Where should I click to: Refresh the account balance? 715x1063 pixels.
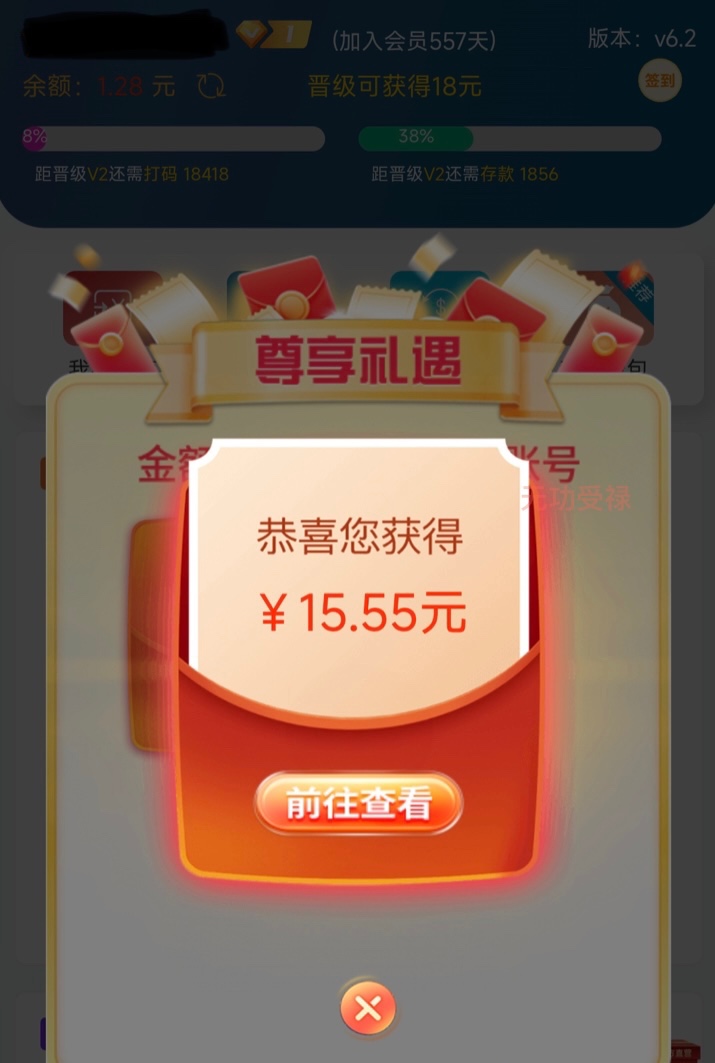211,86
